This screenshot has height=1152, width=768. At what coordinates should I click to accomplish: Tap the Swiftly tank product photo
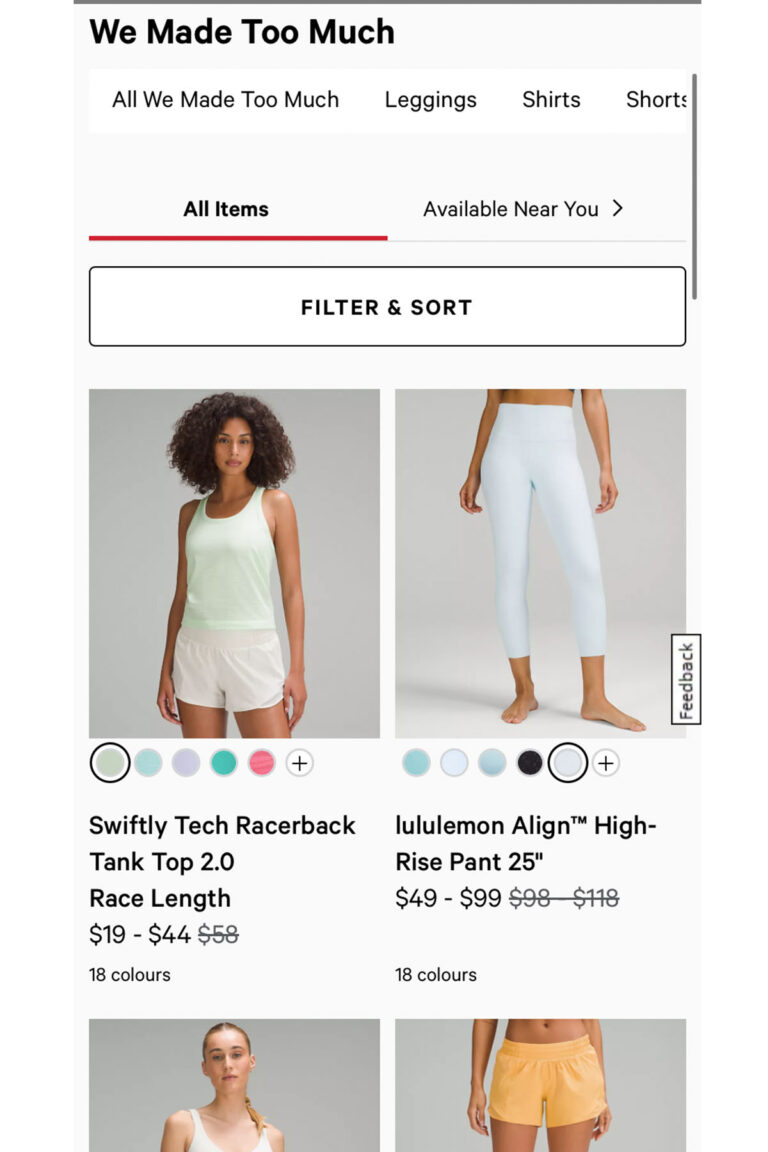(x=232, y=560)
